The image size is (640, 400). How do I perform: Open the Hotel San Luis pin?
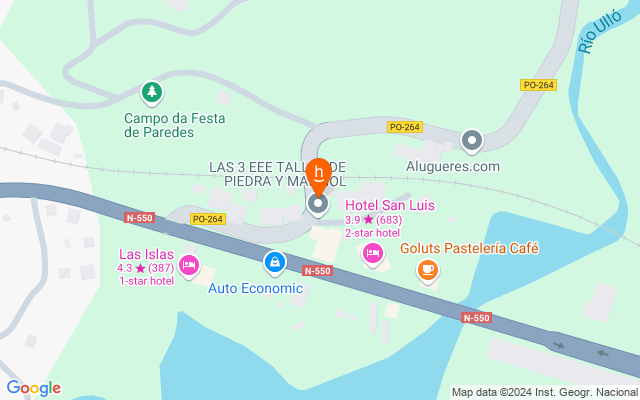click(373, 255)
